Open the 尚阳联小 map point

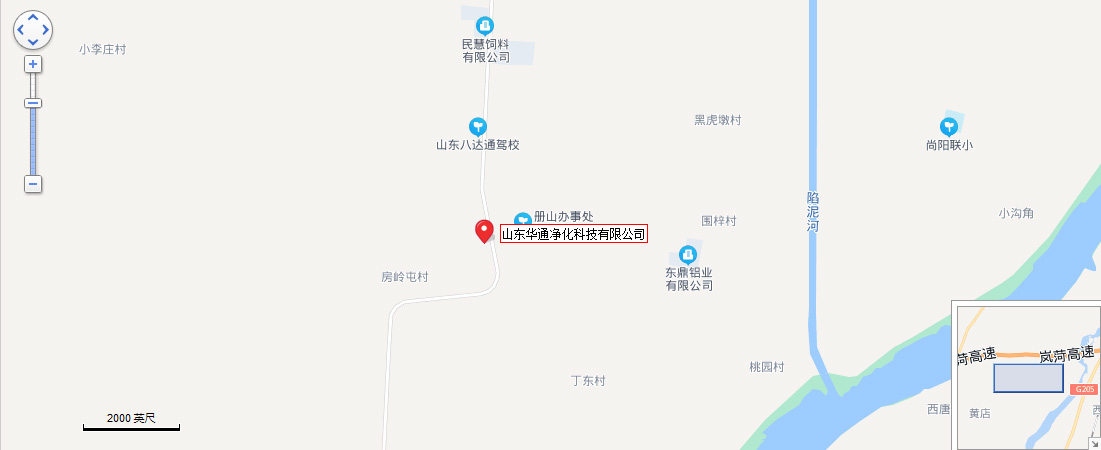point(948,126)
